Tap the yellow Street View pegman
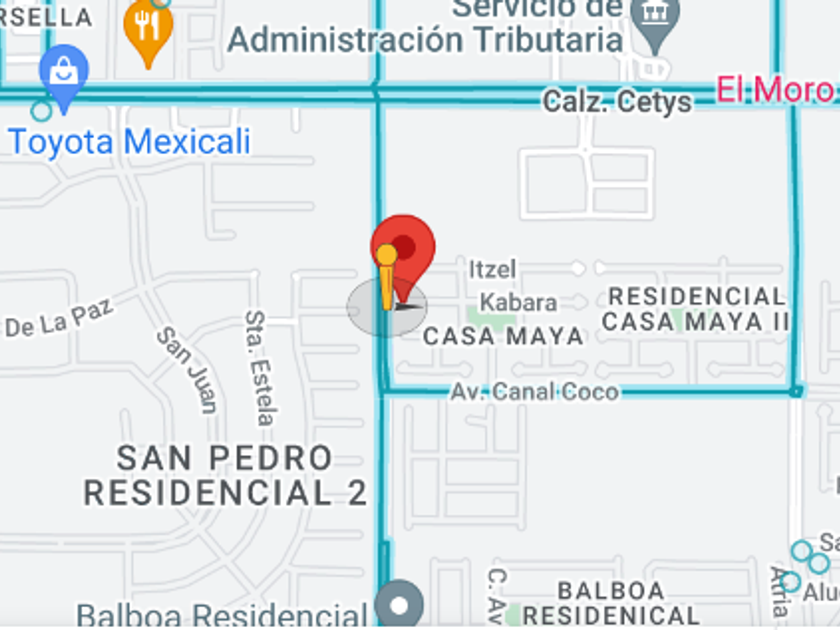840x630 pixels. (387, 278)
